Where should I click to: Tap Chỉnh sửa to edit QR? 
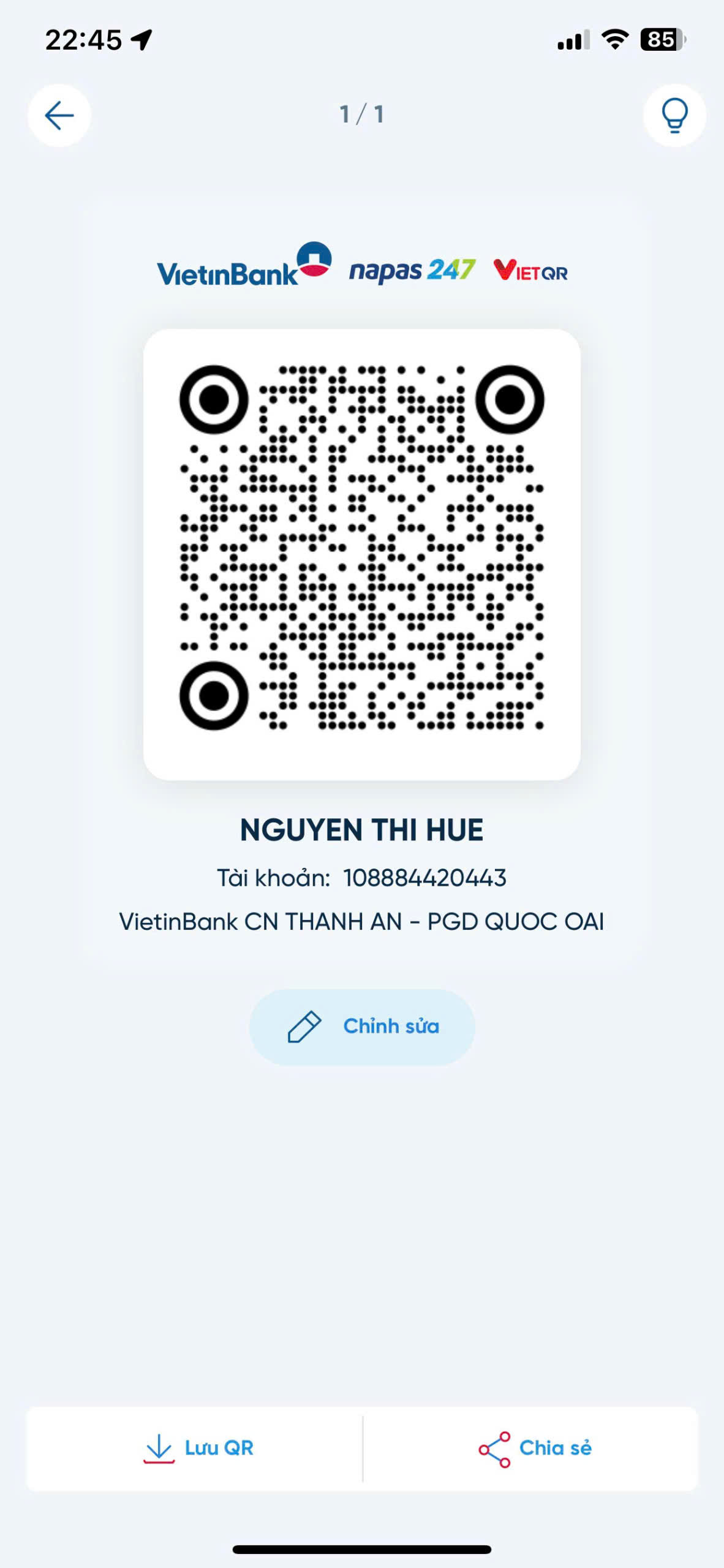(362, 1027)
